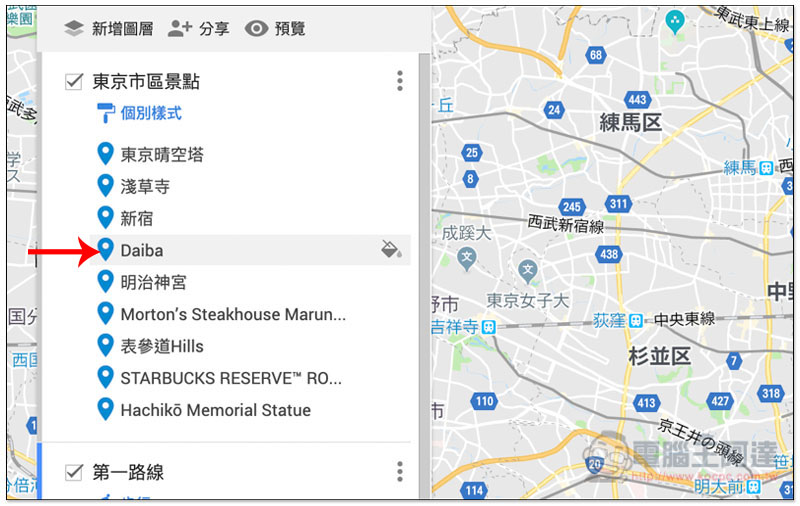Toggle the 第一路線 layer checkbox
The height and width of the screenshot is (506, 800).
pyautogui.click(x=73, y=472)
